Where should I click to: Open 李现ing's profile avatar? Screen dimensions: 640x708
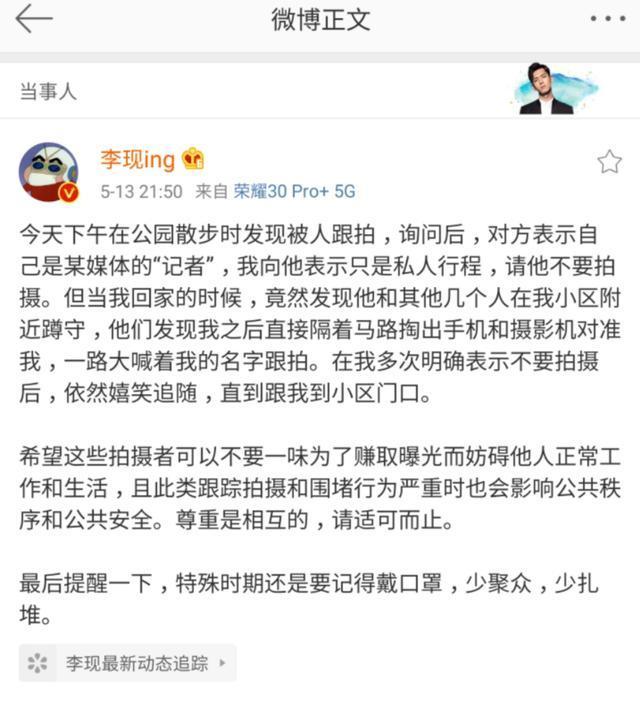tap(49, 172)
